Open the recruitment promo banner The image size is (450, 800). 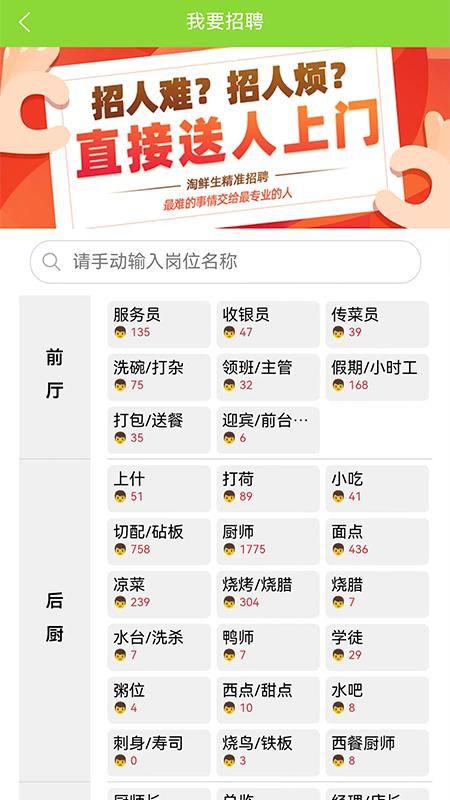225,138
